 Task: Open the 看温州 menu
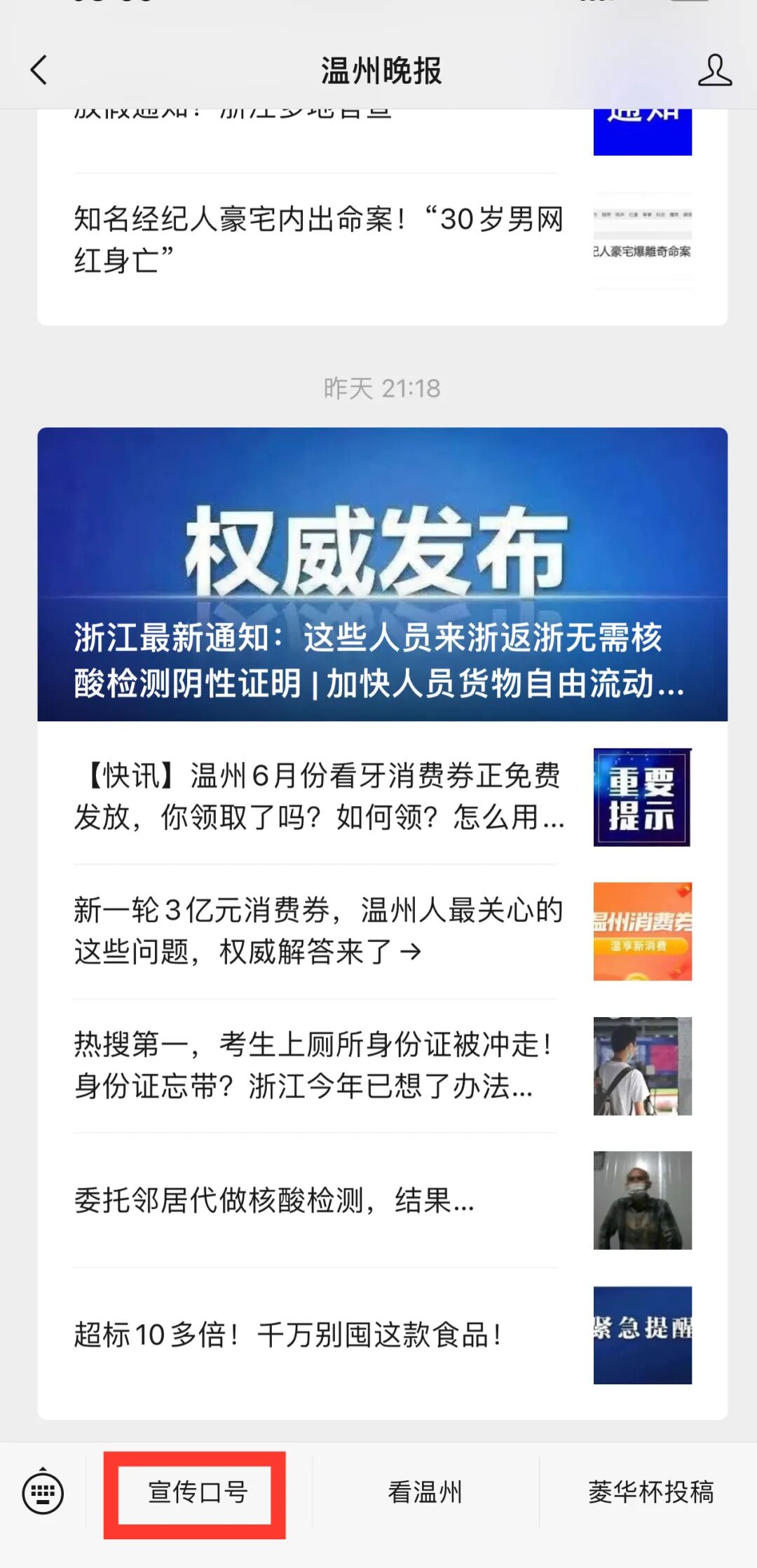[x=425, y=1492]
